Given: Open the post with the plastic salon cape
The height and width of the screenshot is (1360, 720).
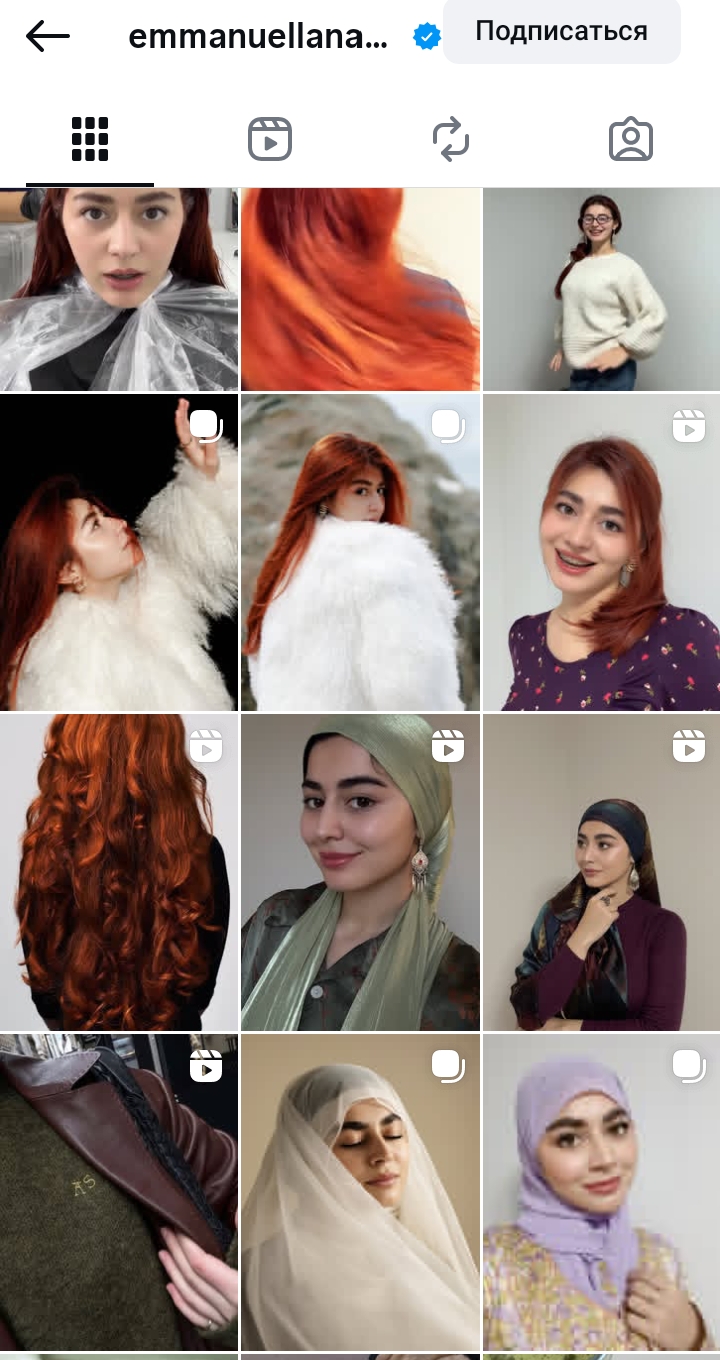Looking at the screenshot, I should coord(119,289).
